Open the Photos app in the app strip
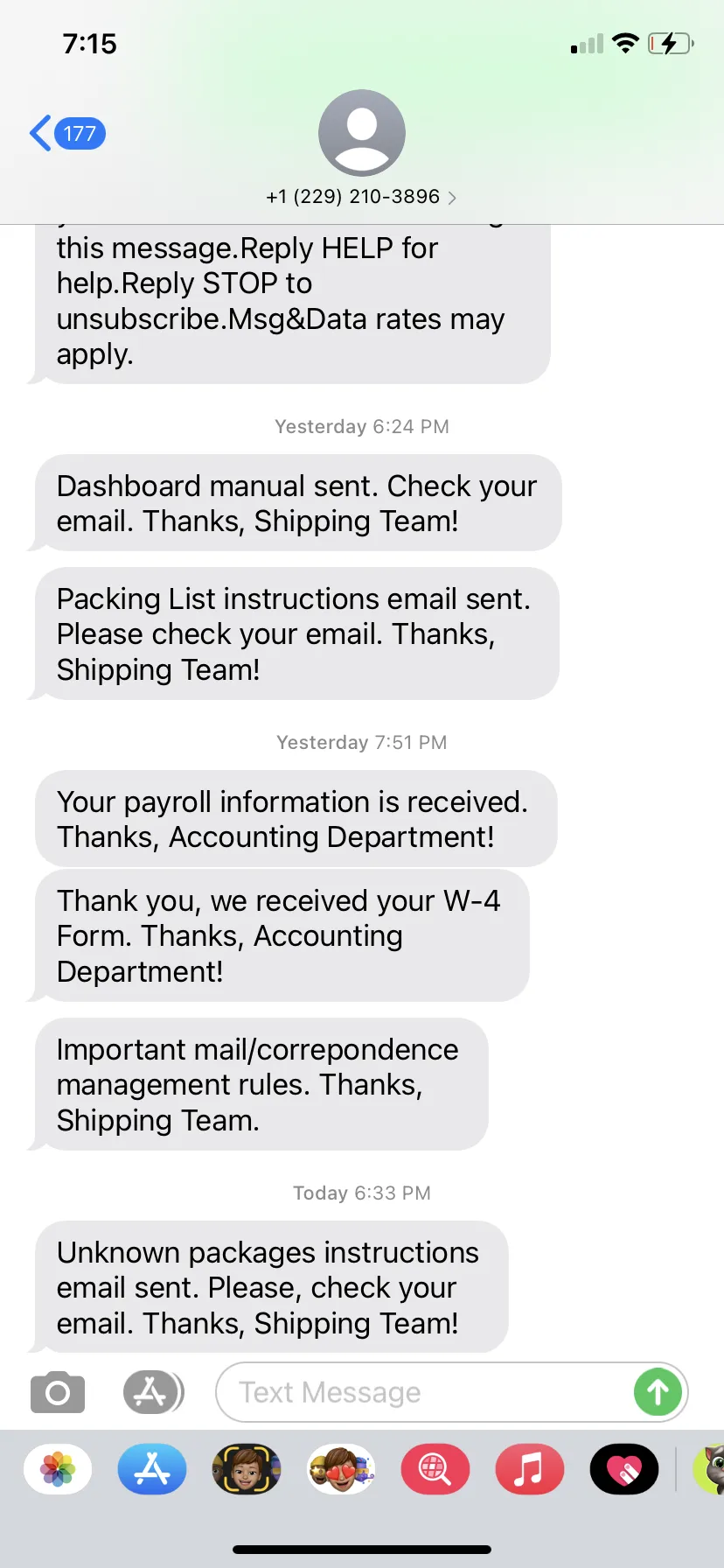 tap(58, 1469)
